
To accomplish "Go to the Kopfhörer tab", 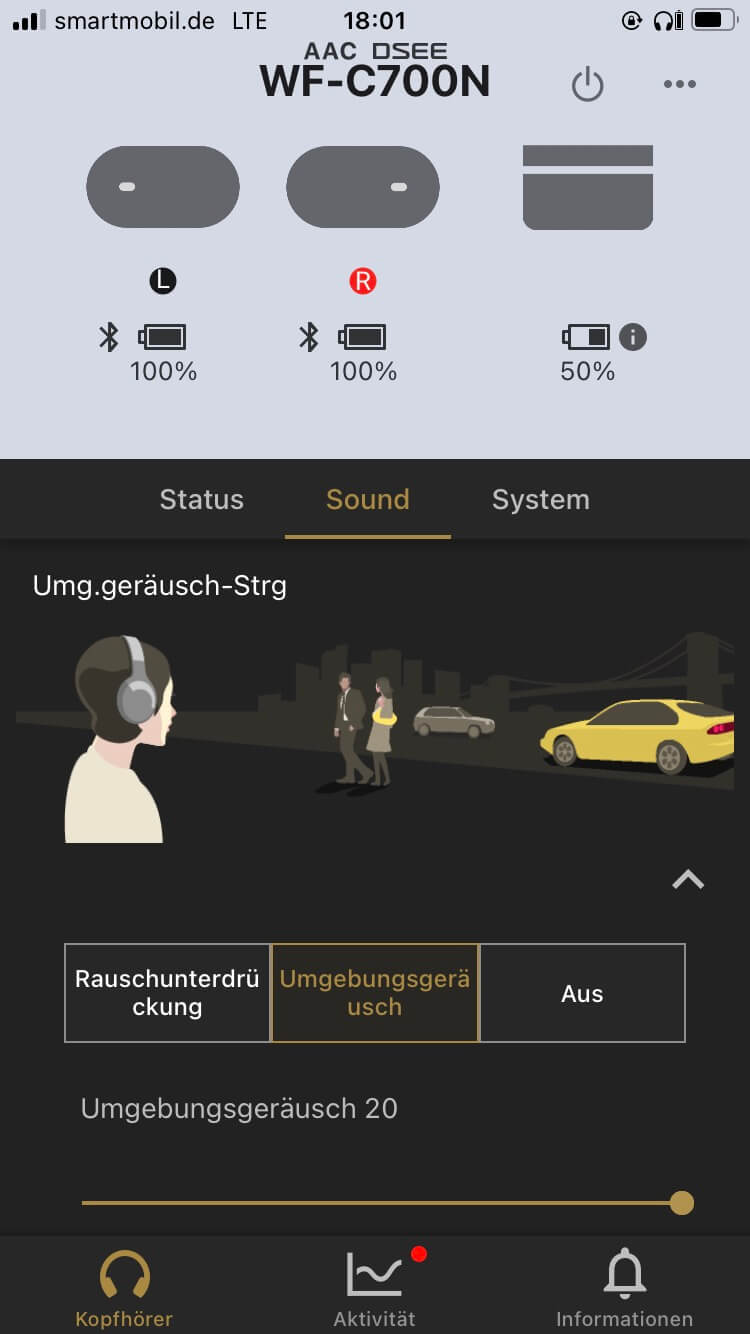I will (124, 1288).
